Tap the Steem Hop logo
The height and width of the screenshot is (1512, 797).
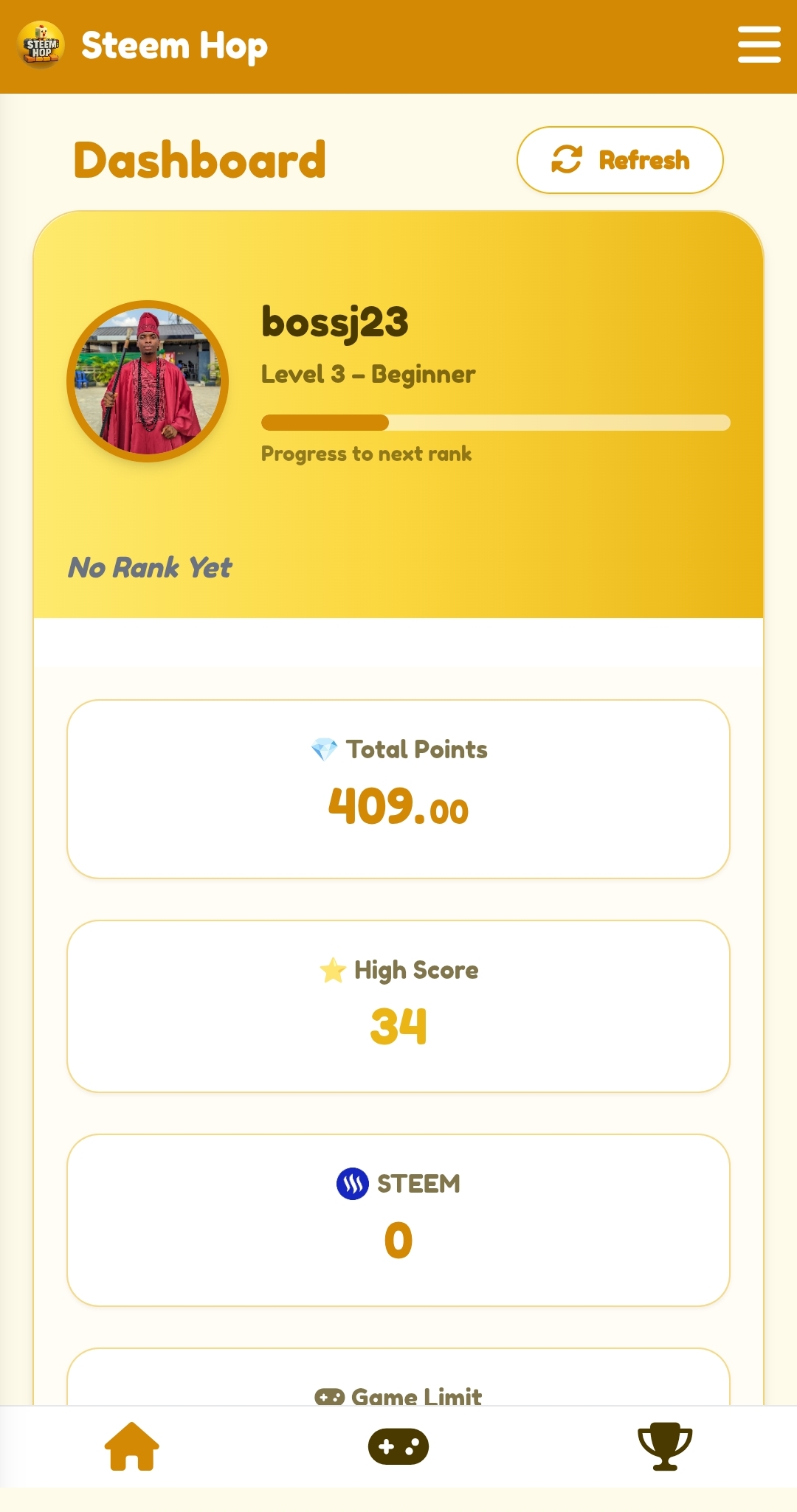click(x=41, y=45)
